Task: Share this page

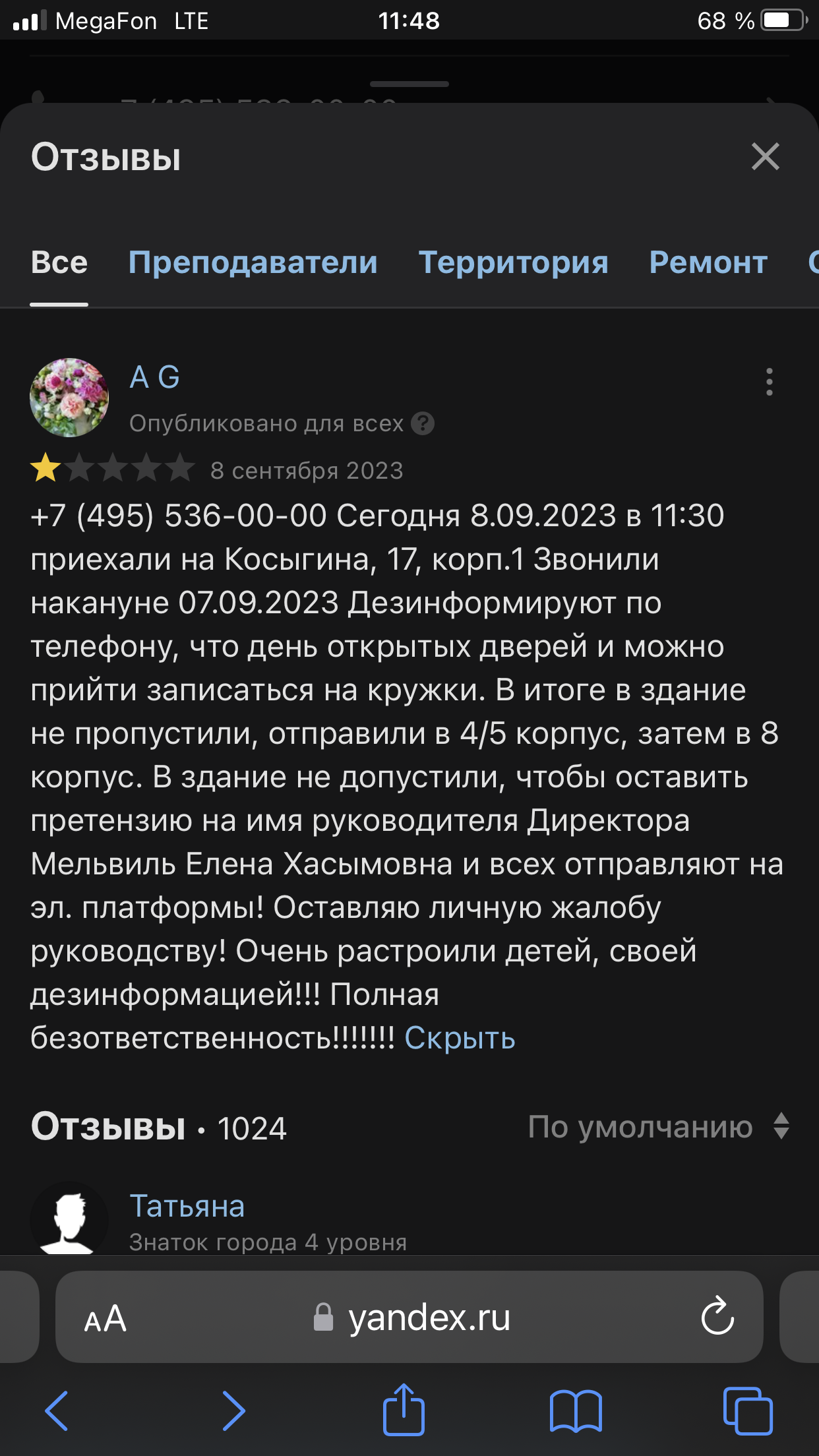Action: pos(404,1409)
